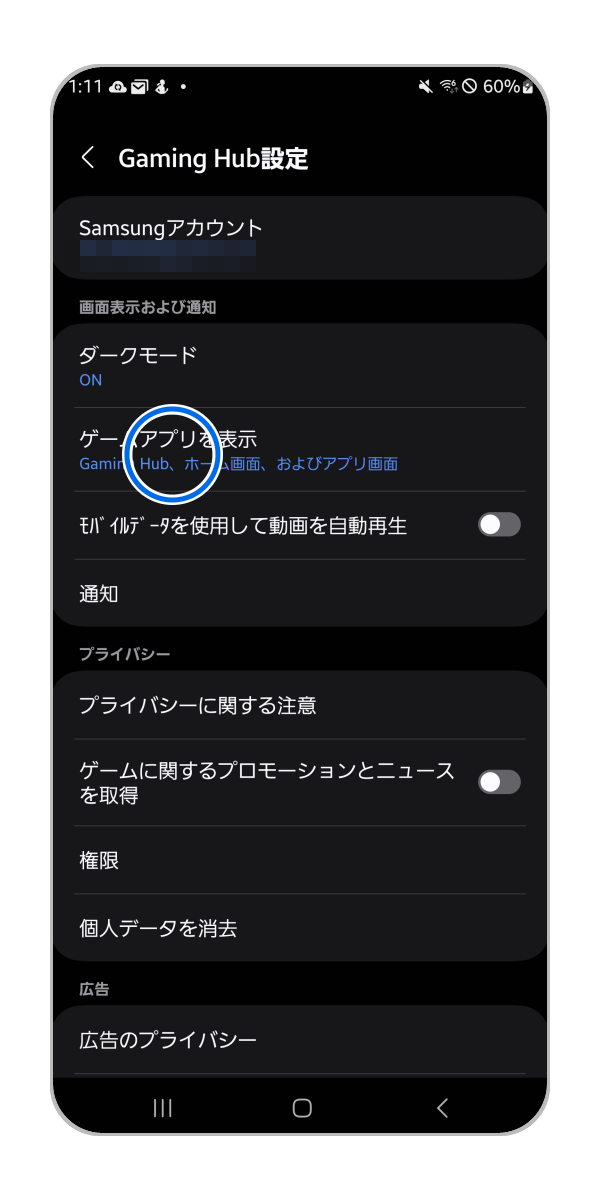Open the 通知 settings row
The height and width of the screenshot is (1200, 600).
pos(300,594)
